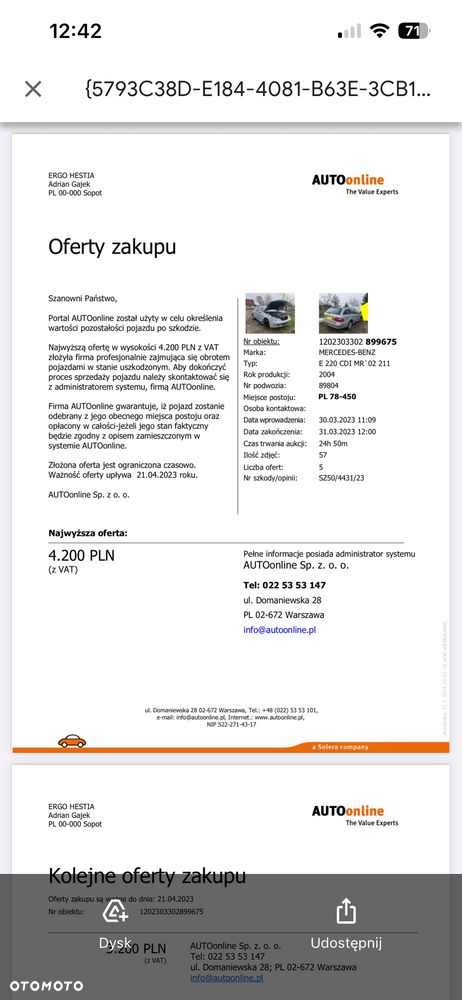Screen dimensions: 462x1000
Task: Save the file to Dysk
Action: [x=116, y=924]
